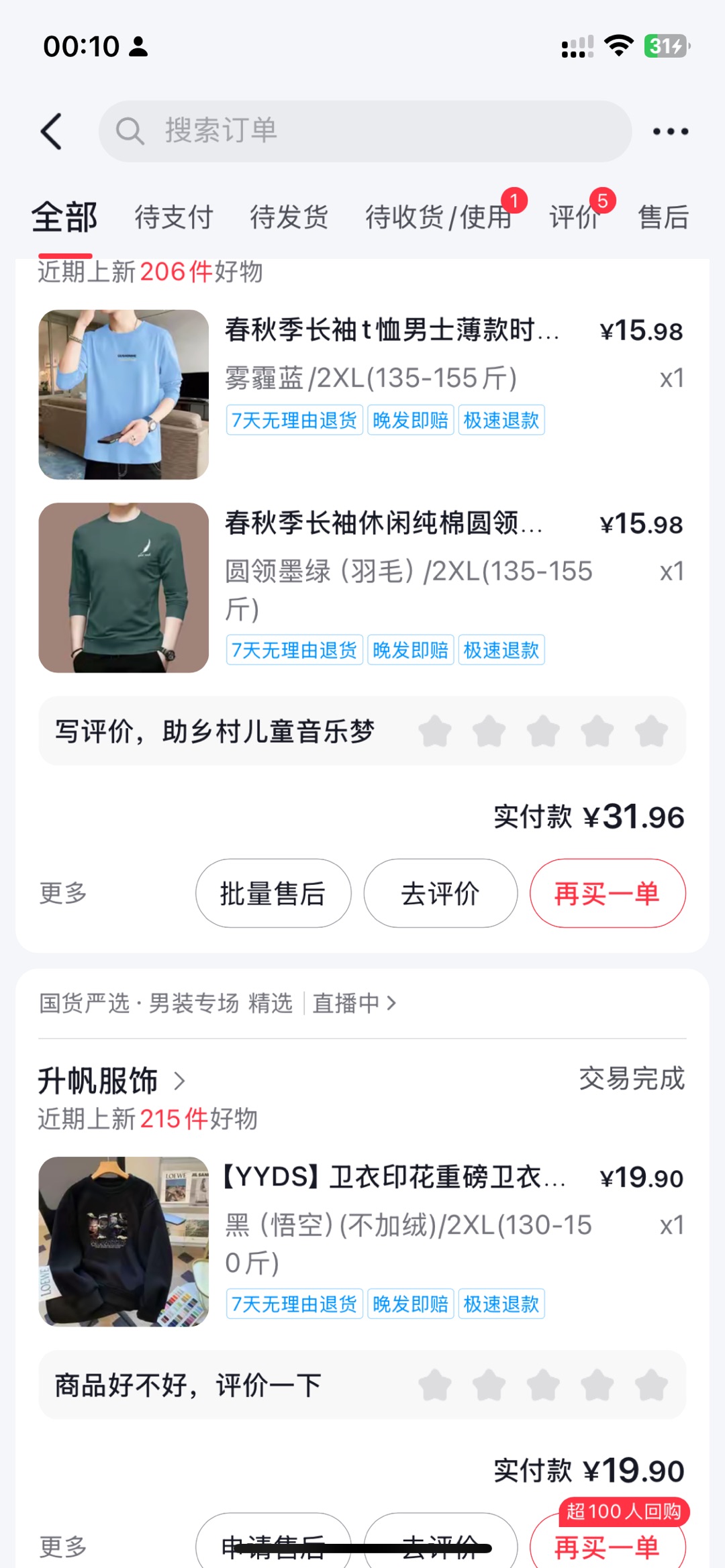
Task: Give five stars in 商品好不好，评价一下
Action: click(651, 1386)
